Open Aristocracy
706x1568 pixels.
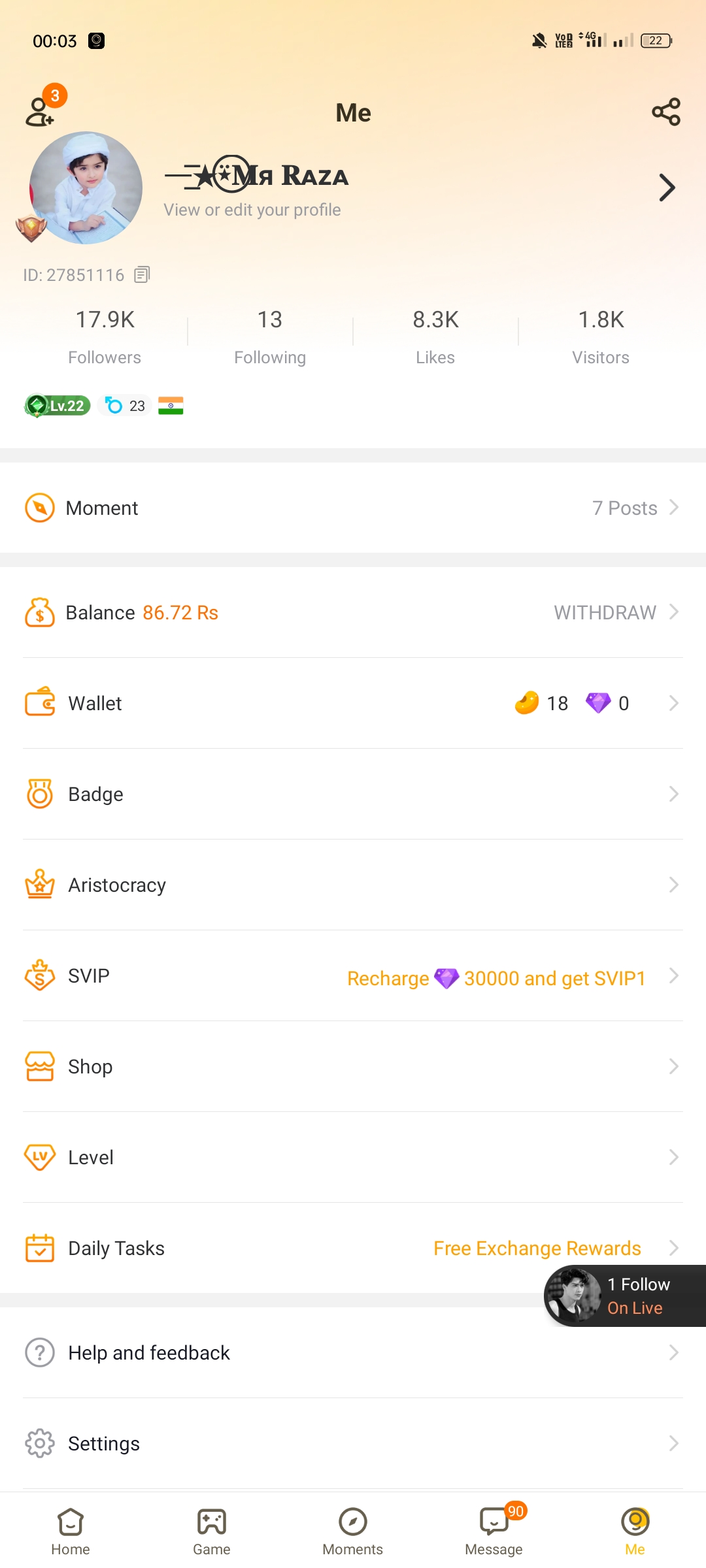click(x=353, y=885)
